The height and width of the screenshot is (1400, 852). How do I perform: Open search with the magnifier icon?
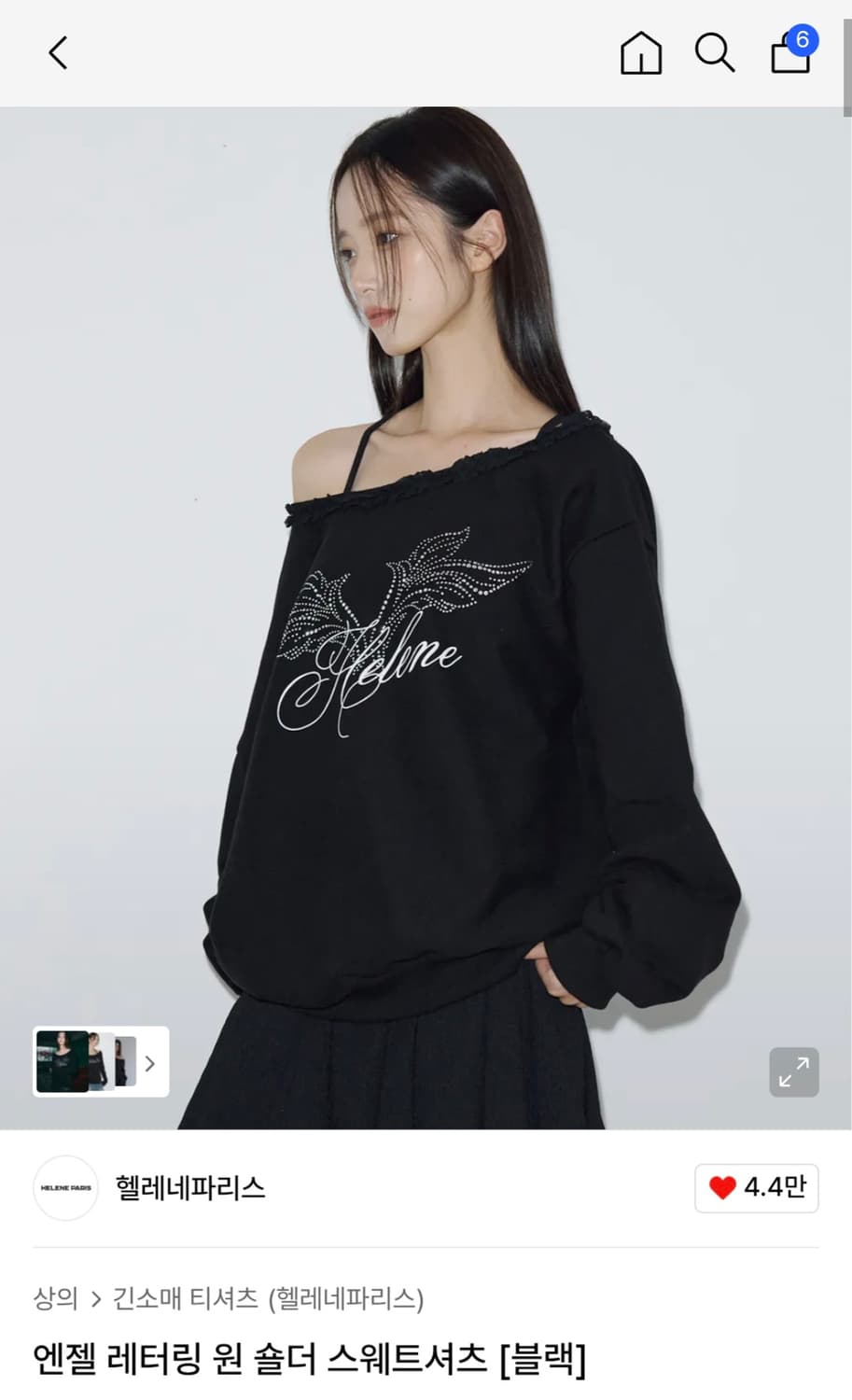(715, 53)
